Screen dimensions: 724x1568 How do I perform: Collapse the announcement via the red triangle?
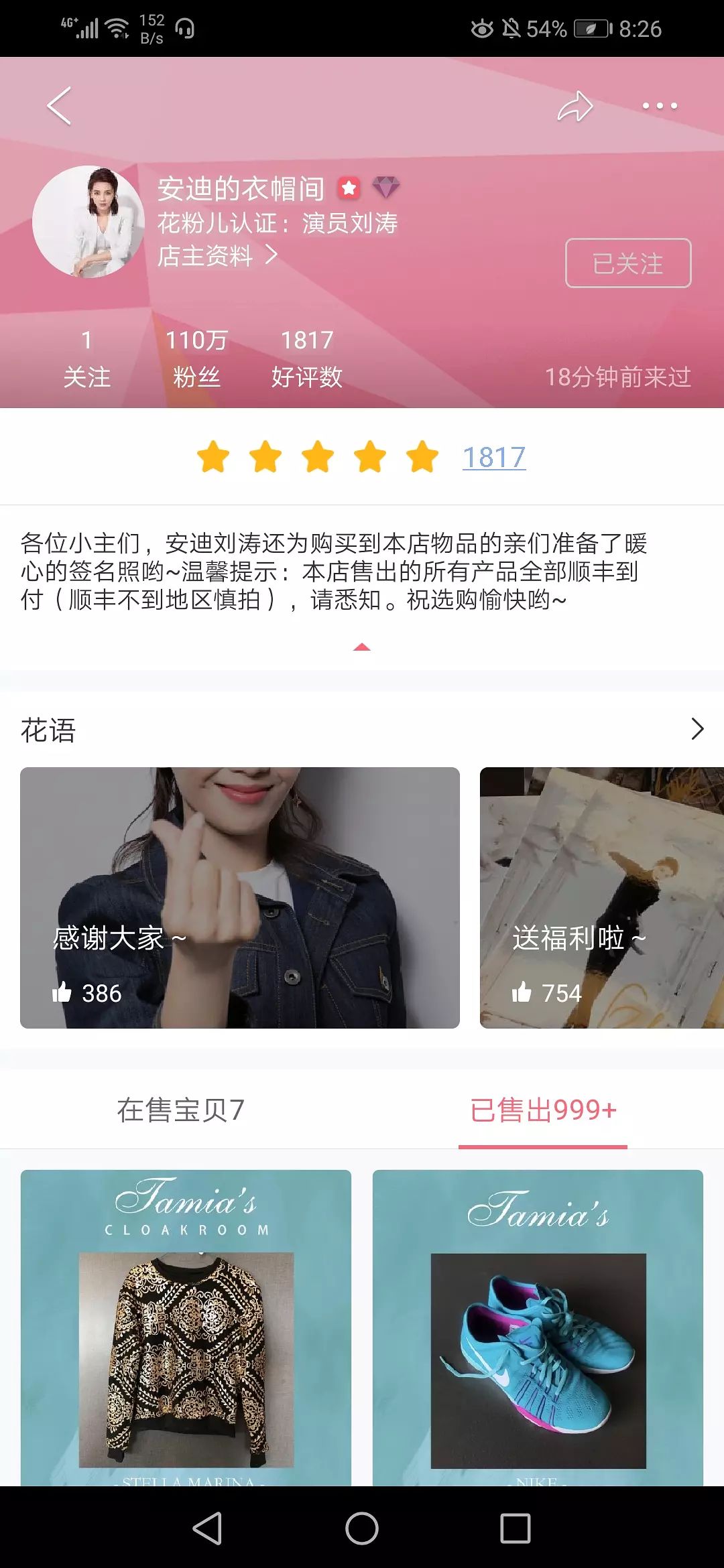[x=362, y=647]
